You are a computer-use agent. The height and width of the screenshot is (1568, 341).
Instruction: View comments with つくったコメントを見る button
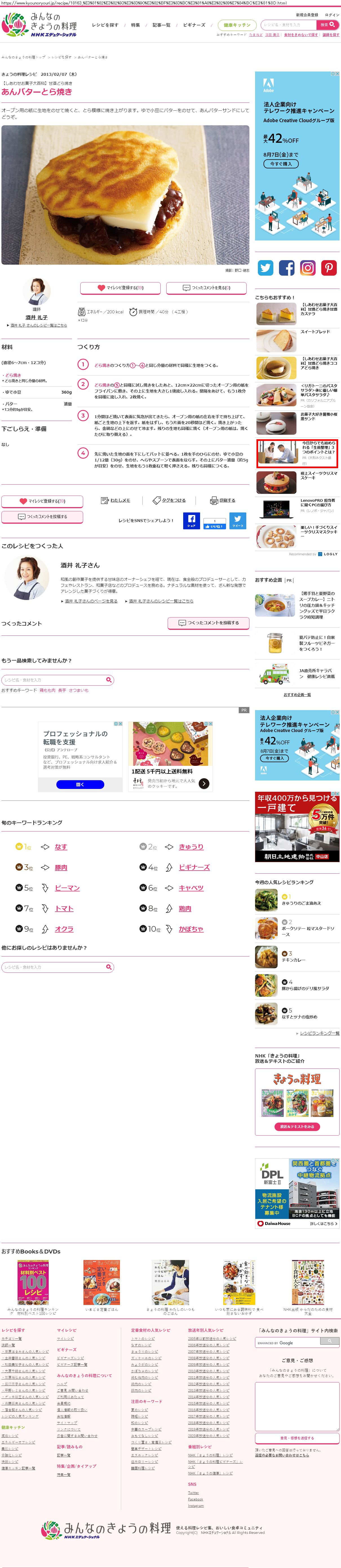(207, 287)
